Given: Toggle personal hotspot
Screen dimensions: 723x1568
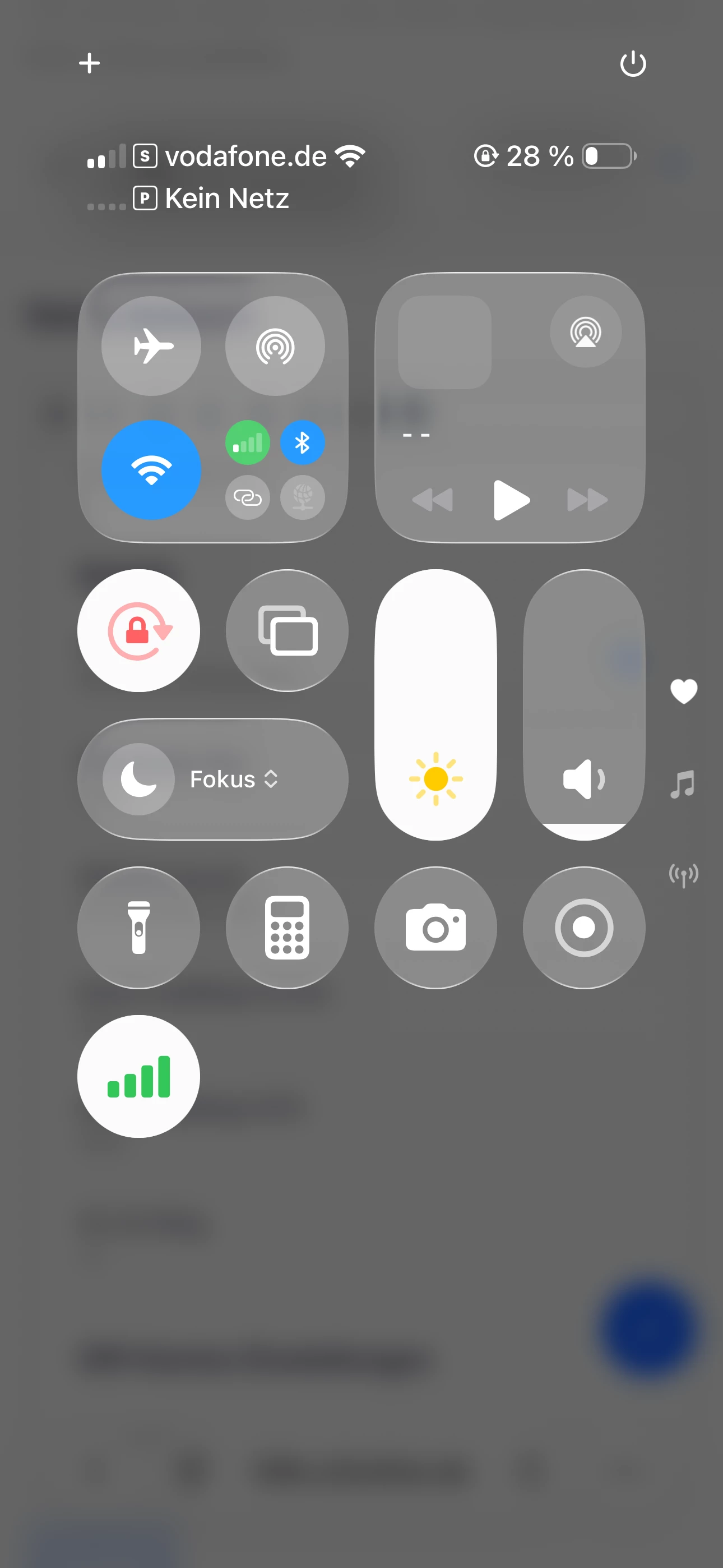Looking at the screenshot, I should (248, 497).
